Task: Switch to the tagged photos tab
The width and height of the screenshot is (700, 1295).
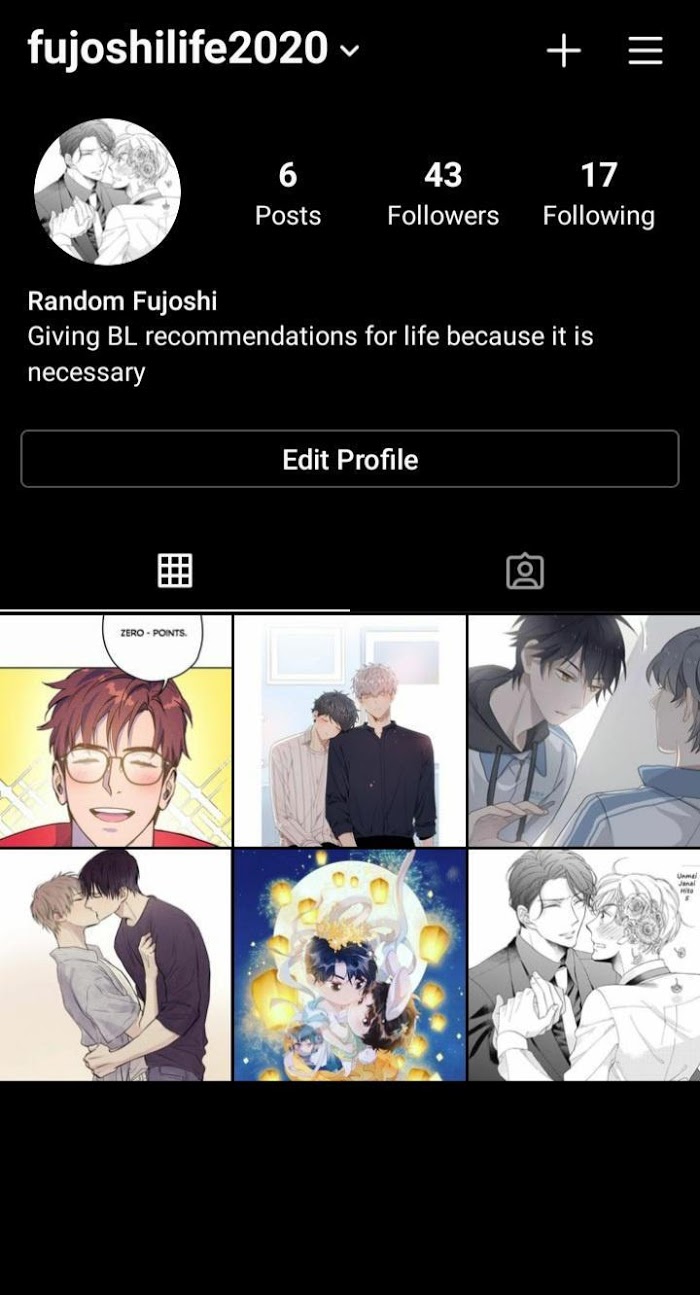Action: pyautogui.click(x=524, y=571)
